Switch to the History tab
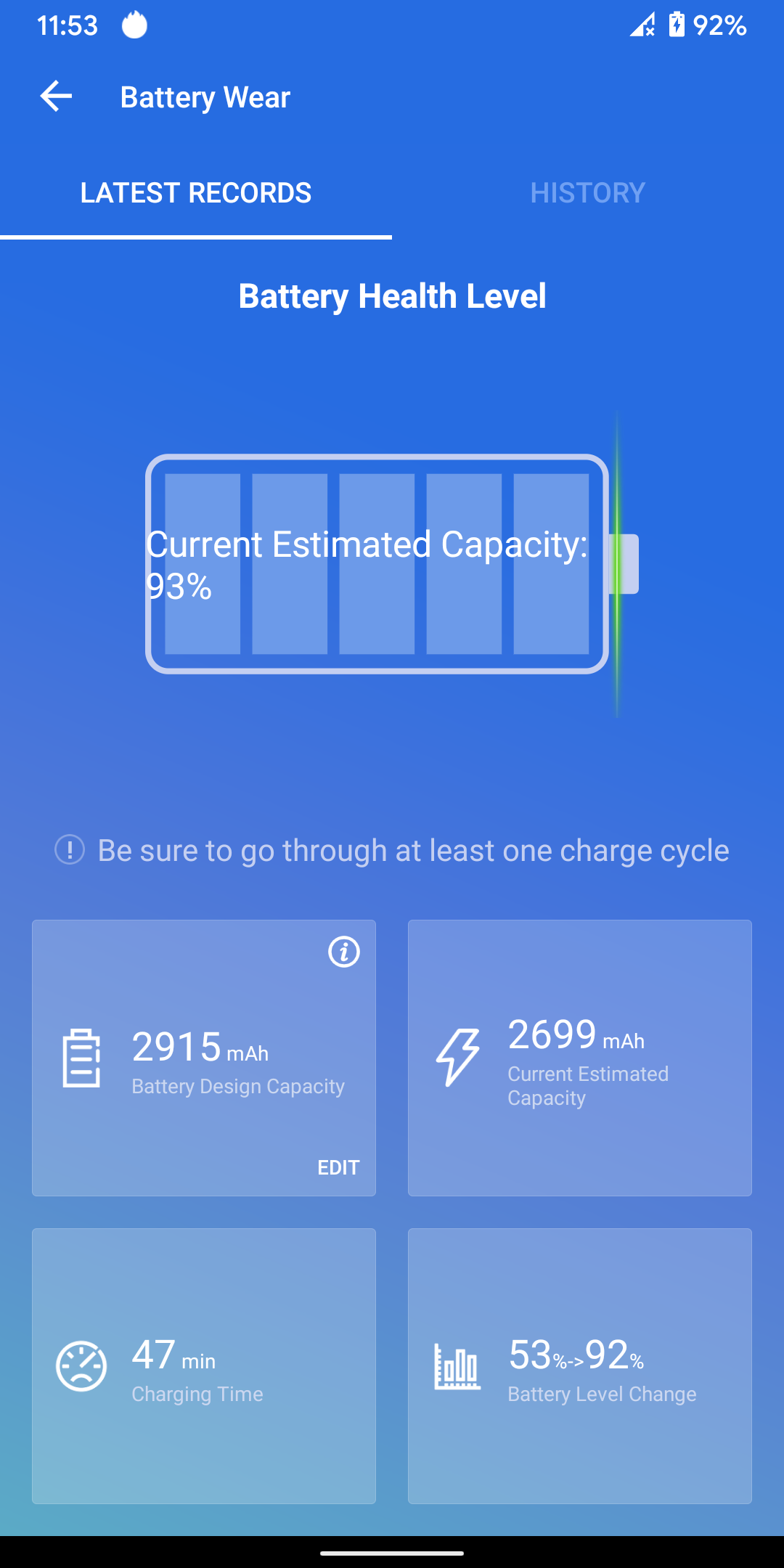This screenshot has height=1568, width=784. (x=587, y=193)
